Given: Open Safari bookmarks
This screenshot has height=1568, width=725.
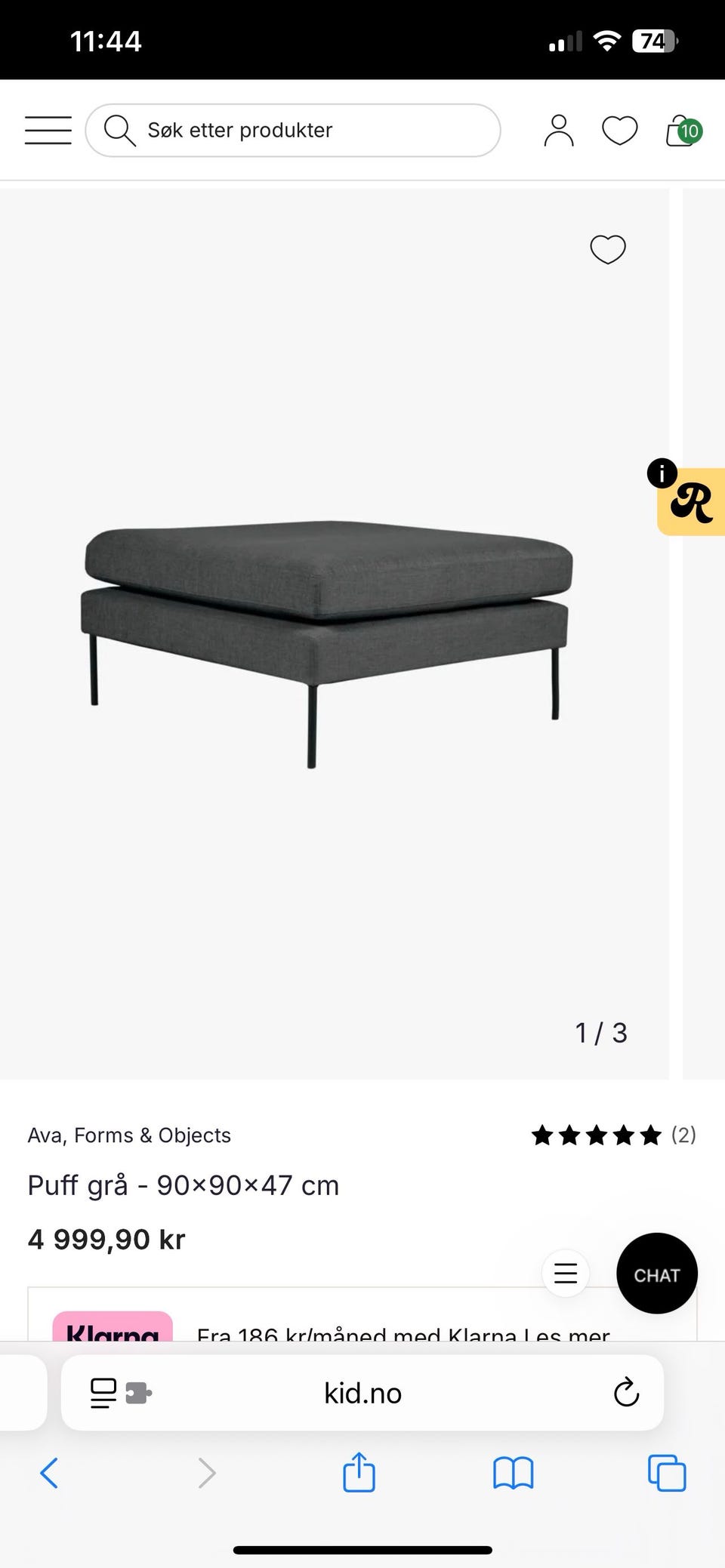Looking at the screenshot, I should point(513,1473).
